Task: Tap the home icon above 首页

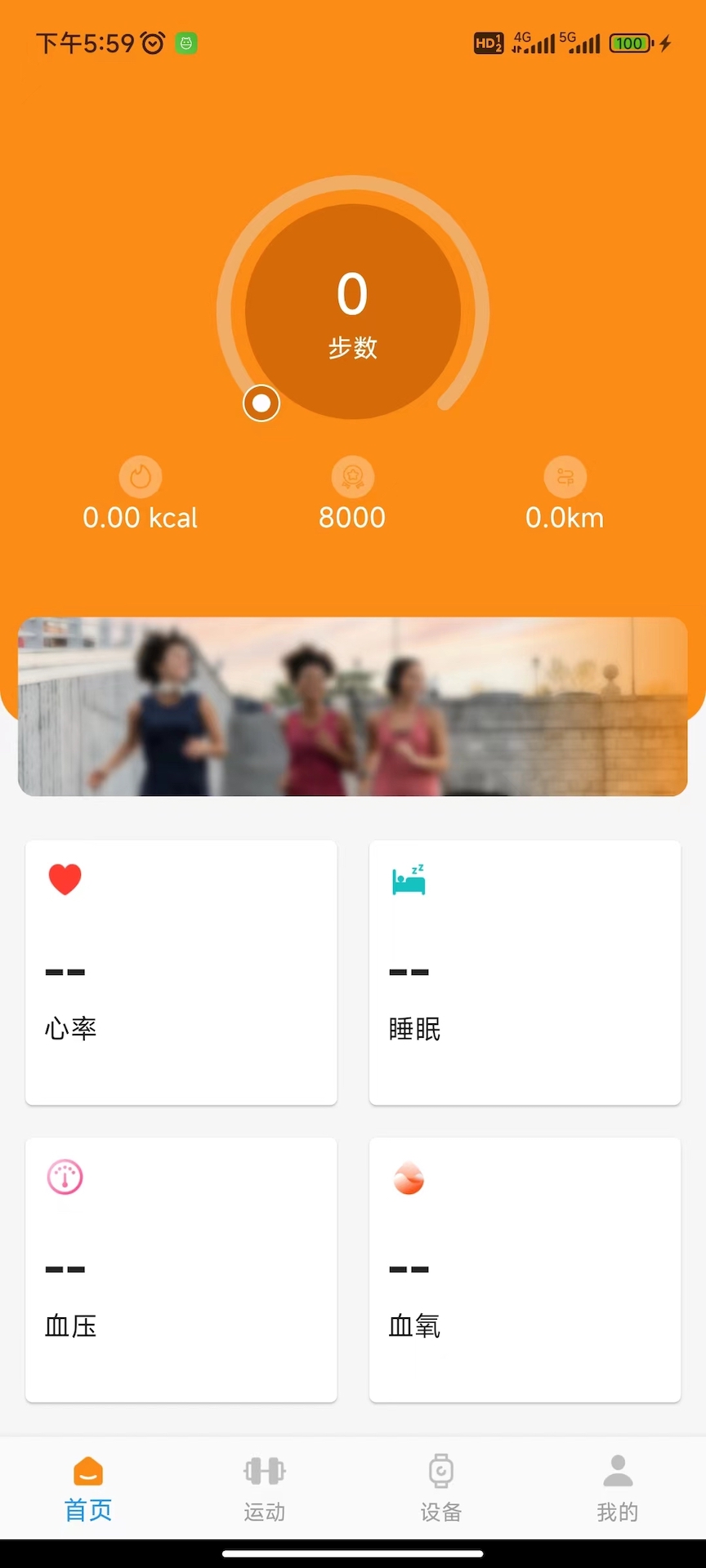Action: tap(87, 1469)
